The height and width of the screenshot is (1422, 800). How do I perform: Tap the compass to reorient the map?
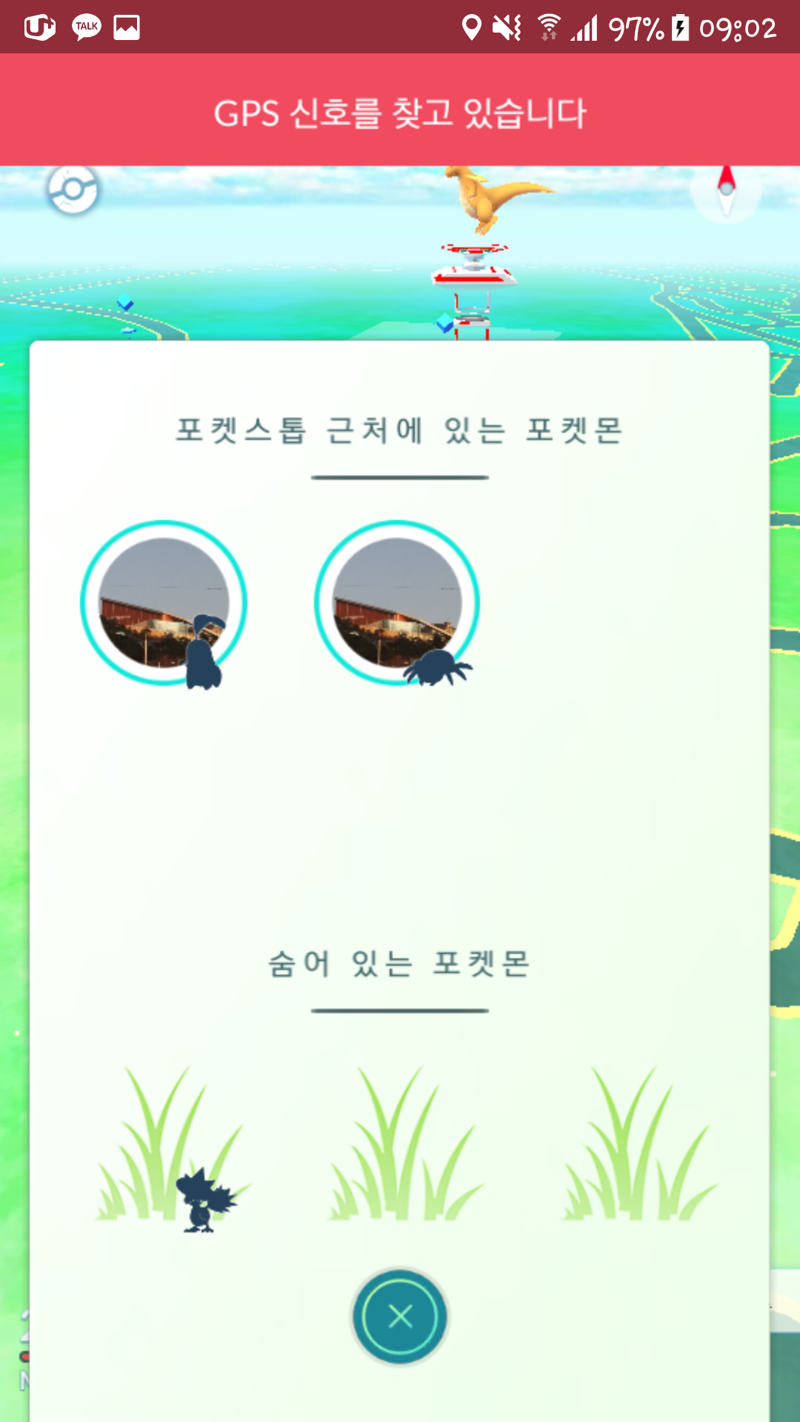(726, 190)
